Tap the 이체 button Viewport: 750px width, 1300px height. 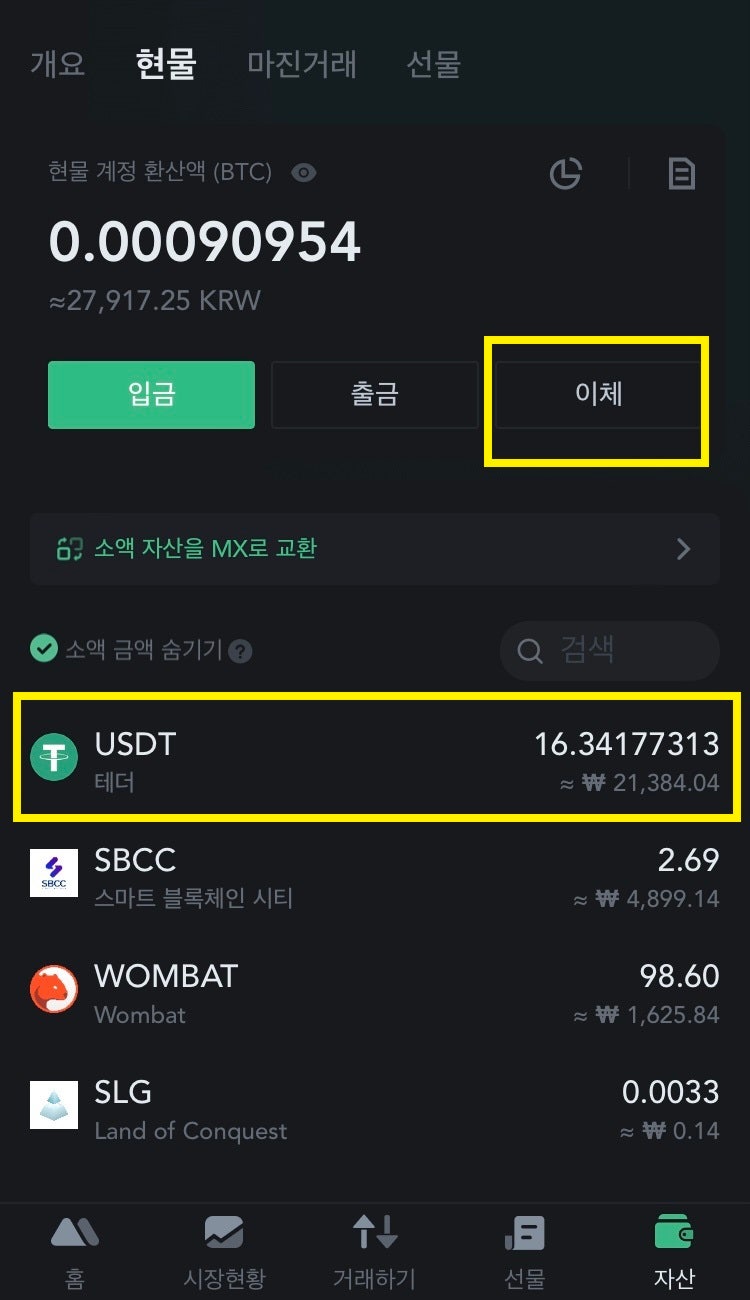tap(598, 394)
